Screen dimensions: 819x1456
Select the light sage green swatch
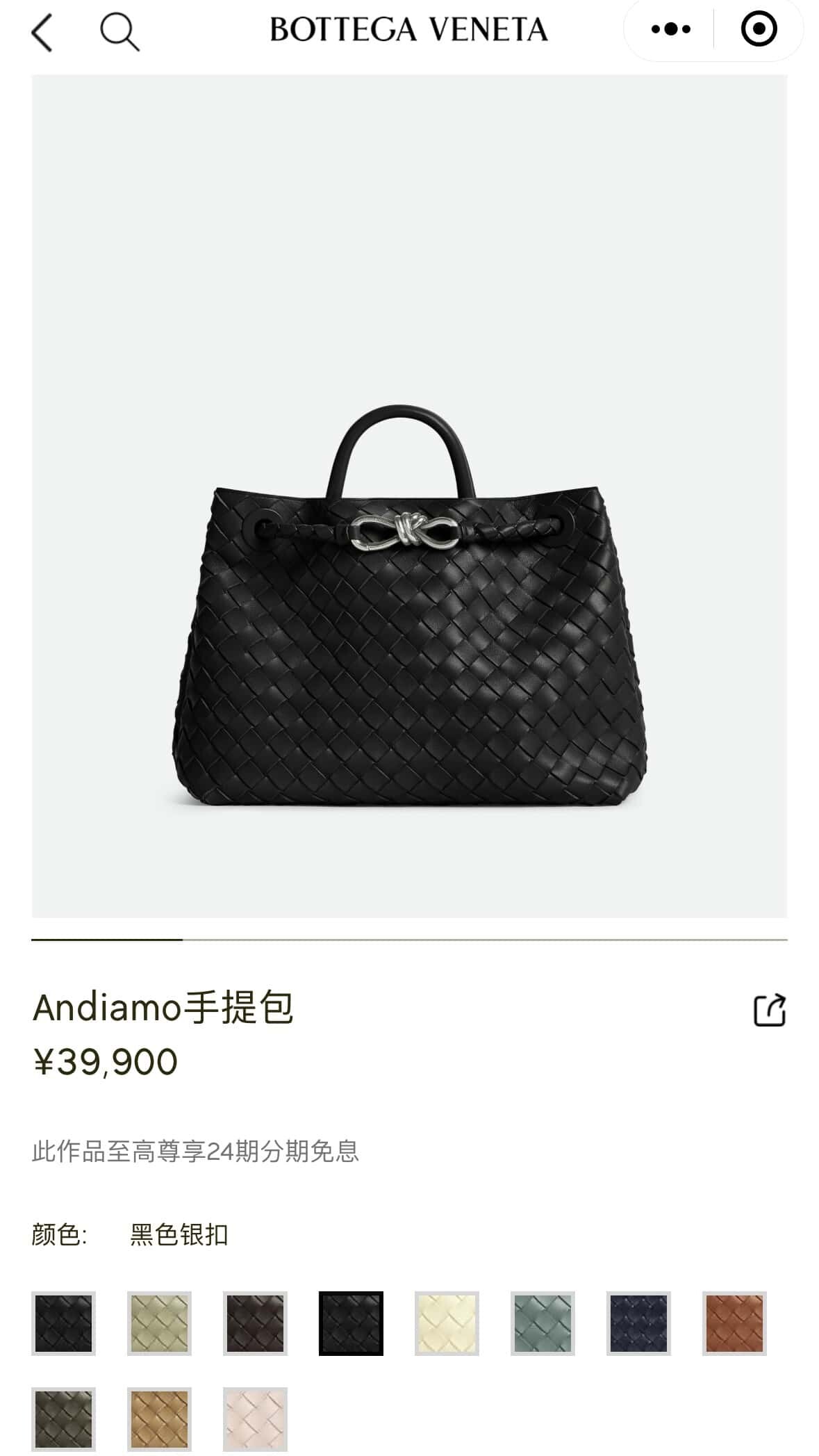(x=159, y=1323)
